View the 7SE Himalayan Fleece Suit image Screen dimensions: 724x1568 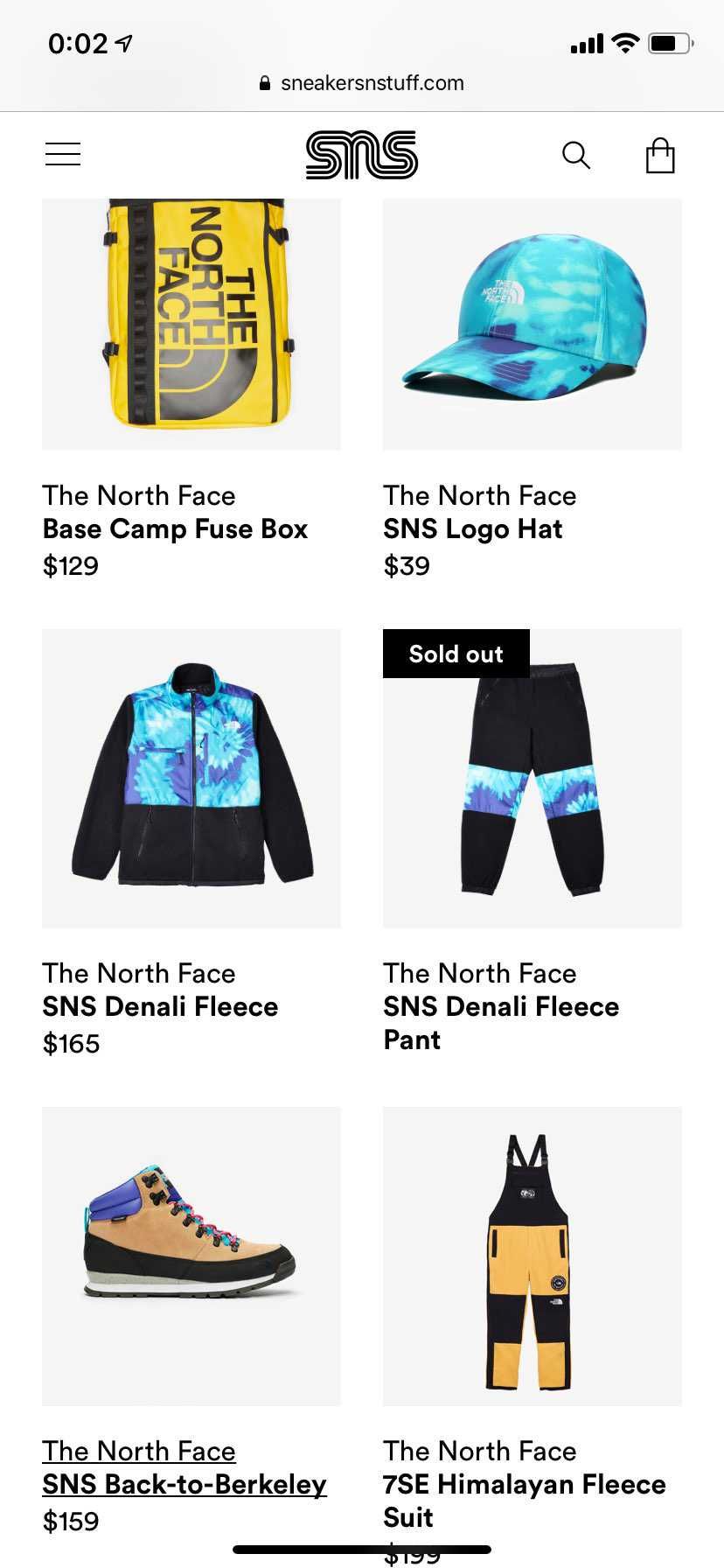[533, 1256]
